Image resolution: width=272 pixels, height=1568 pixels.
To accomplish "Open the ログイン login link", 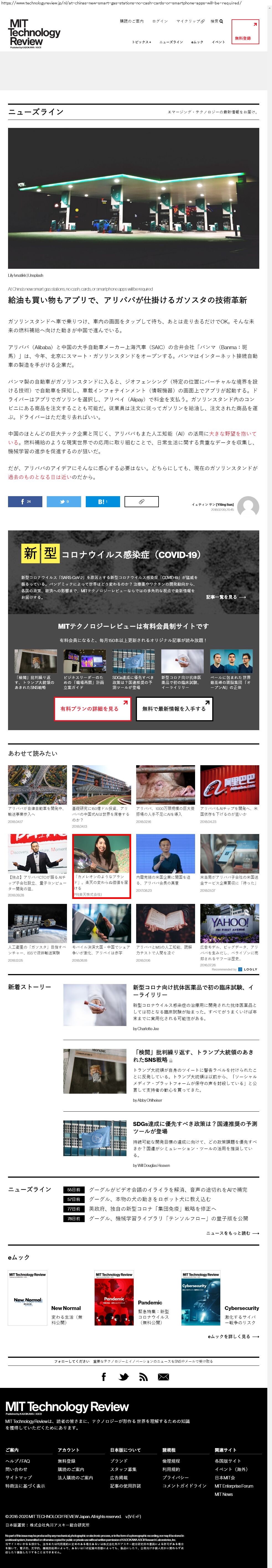I will (160, 21).
